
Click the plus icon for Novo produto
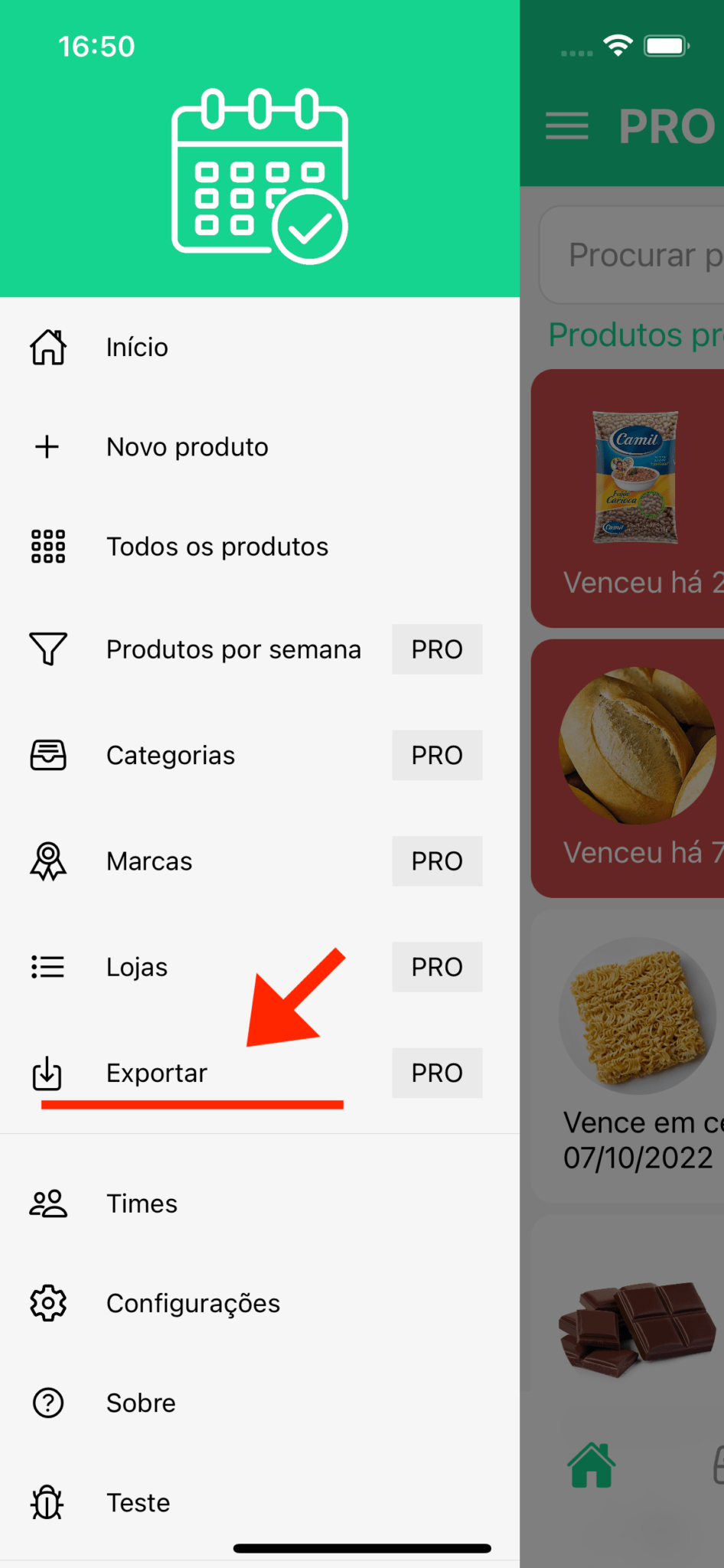click(x=47, y=447)
